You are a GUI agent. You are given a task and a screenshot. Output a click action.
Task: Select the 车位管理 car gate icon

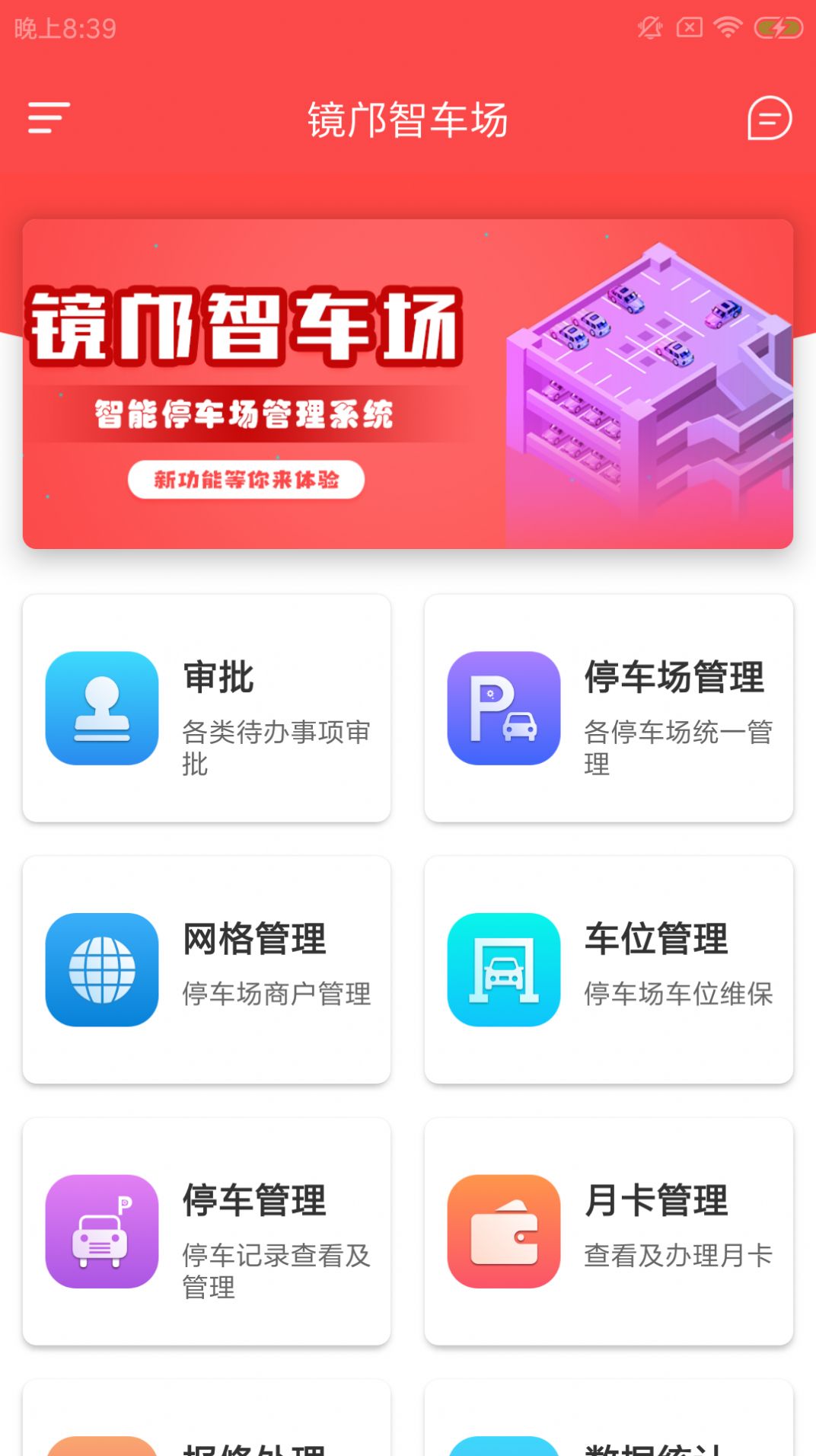(x=503, y=968)
